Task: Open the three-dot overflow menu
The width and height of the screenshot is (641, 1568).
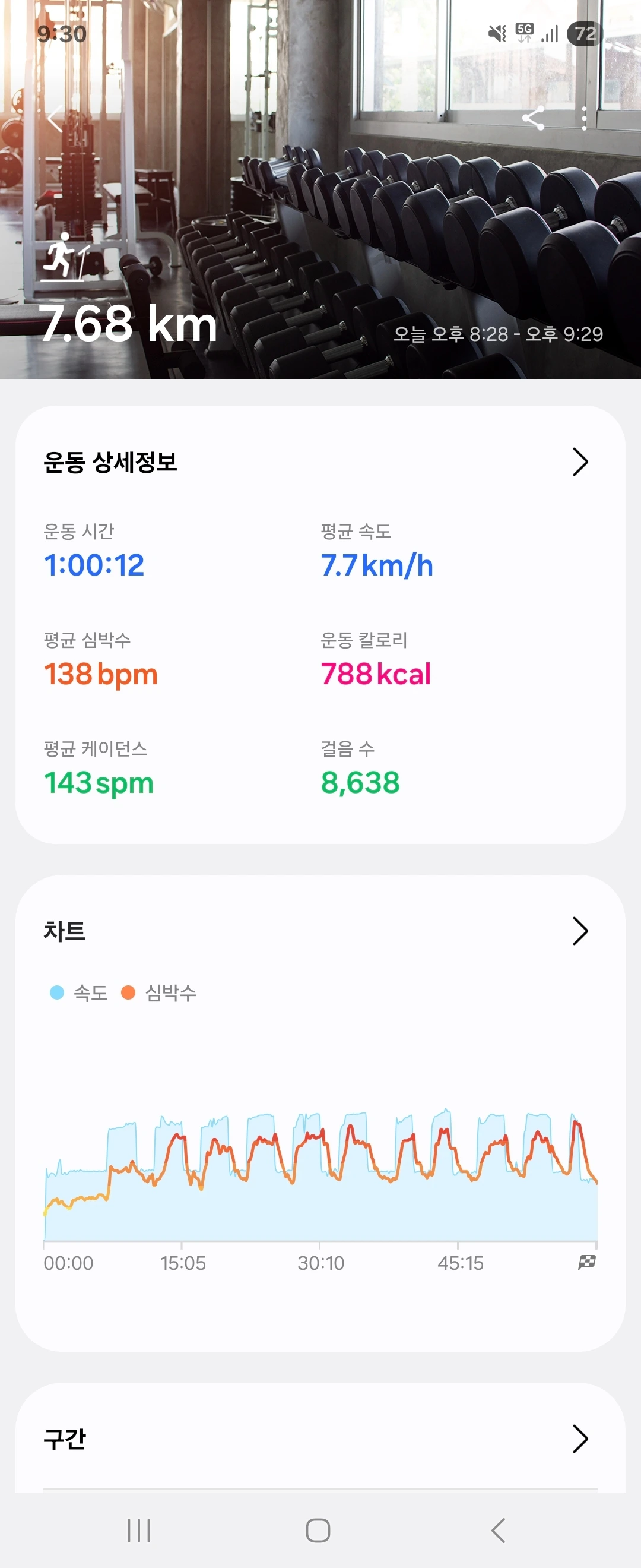Action: tap(584, 118)
